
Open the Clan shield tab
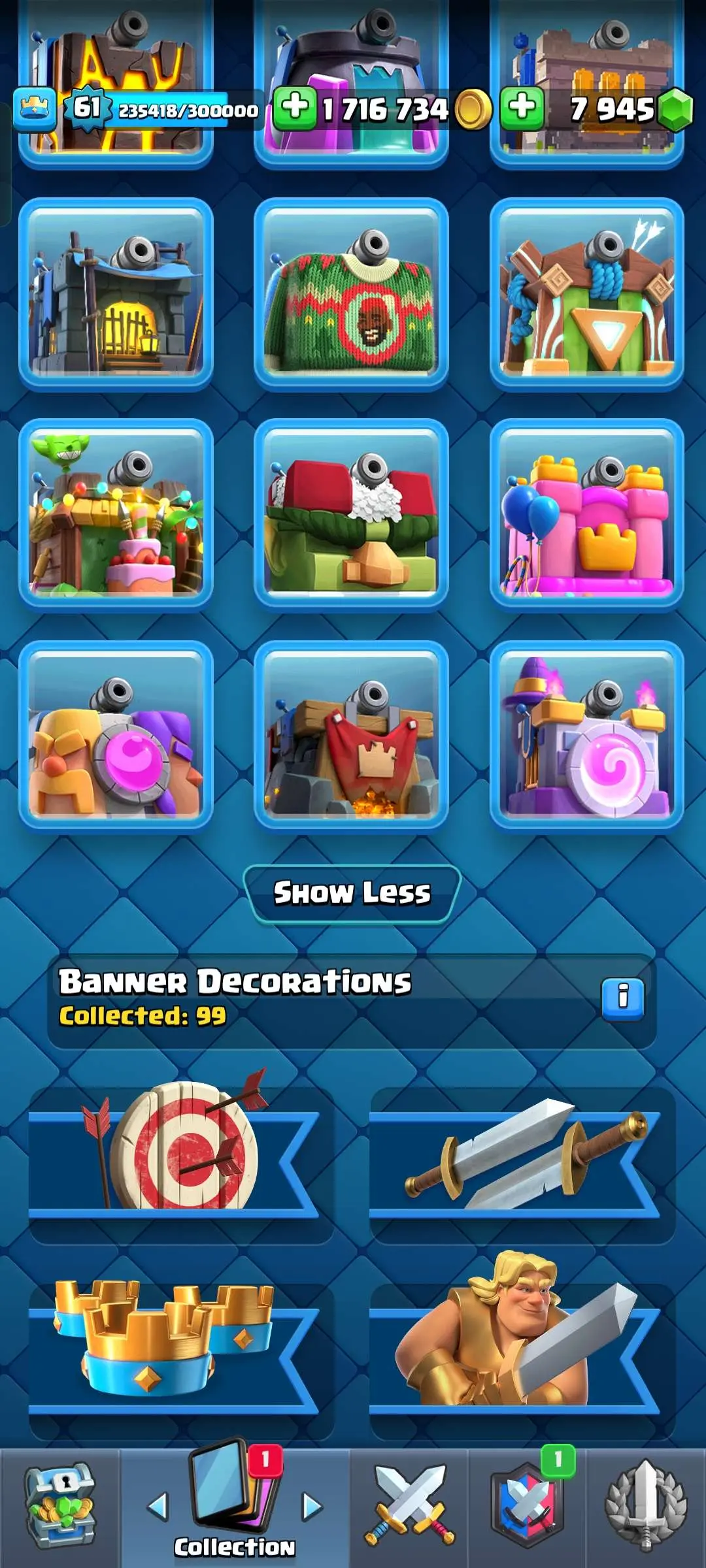(527, 1506)
